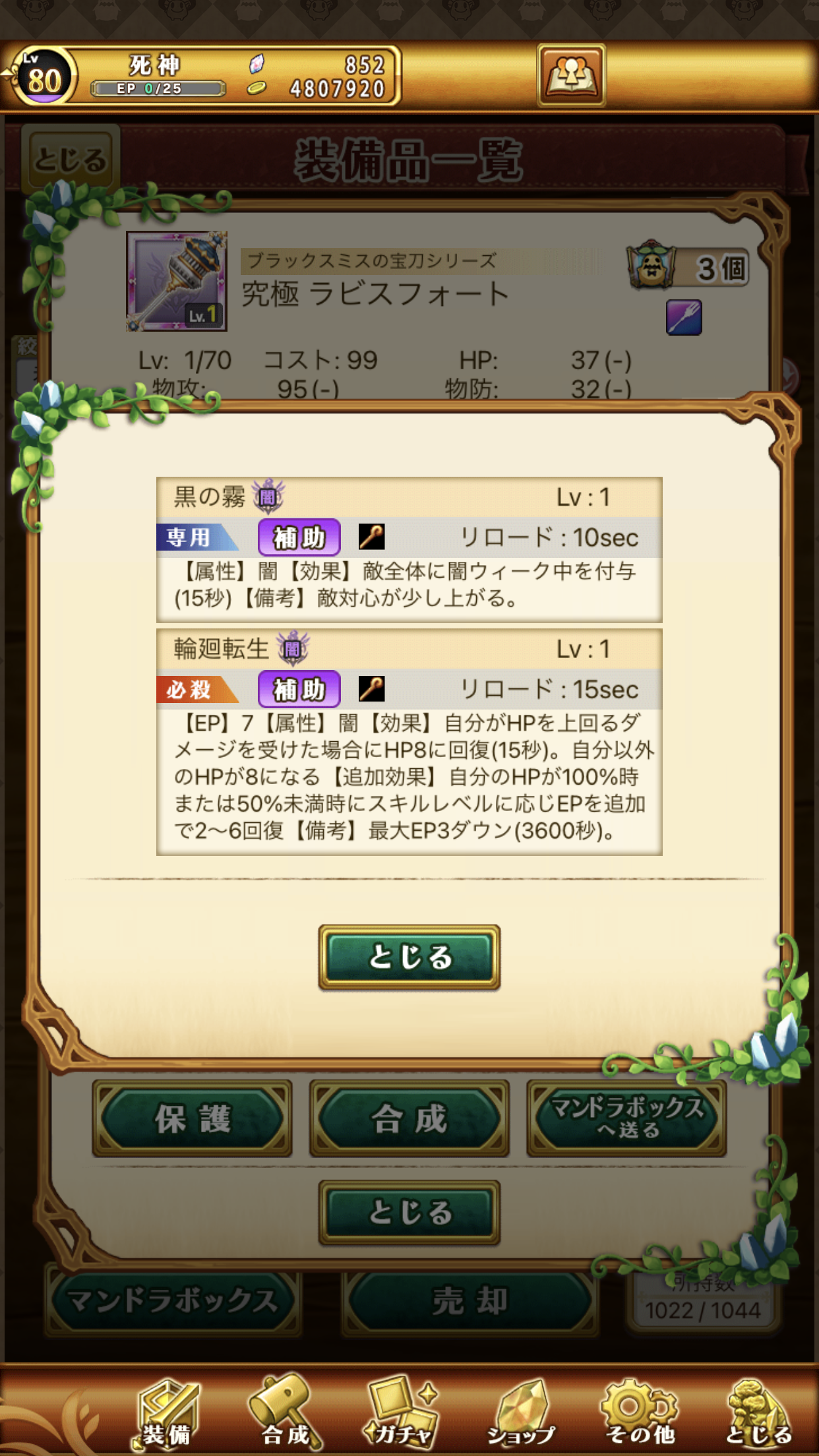Close the skill detail popup with とじる

click(x=409, y=957)
